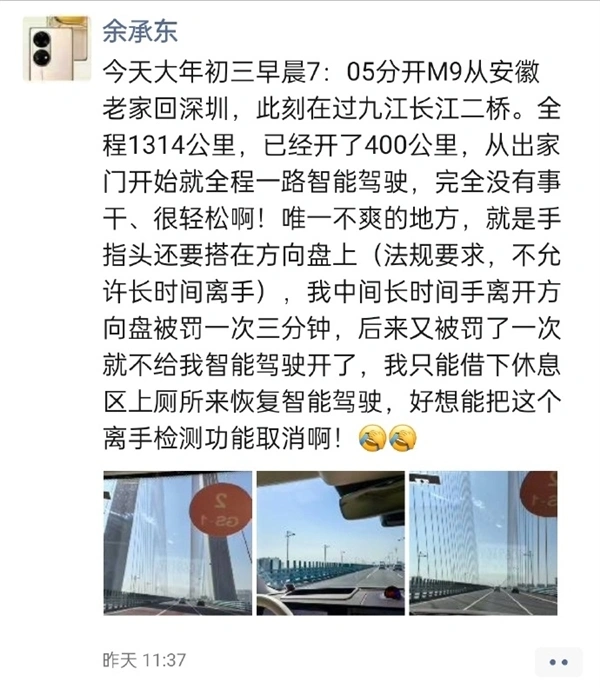View the middle photo of the road
Viewport: 600px width, 688px height.
tap(330, 542)
